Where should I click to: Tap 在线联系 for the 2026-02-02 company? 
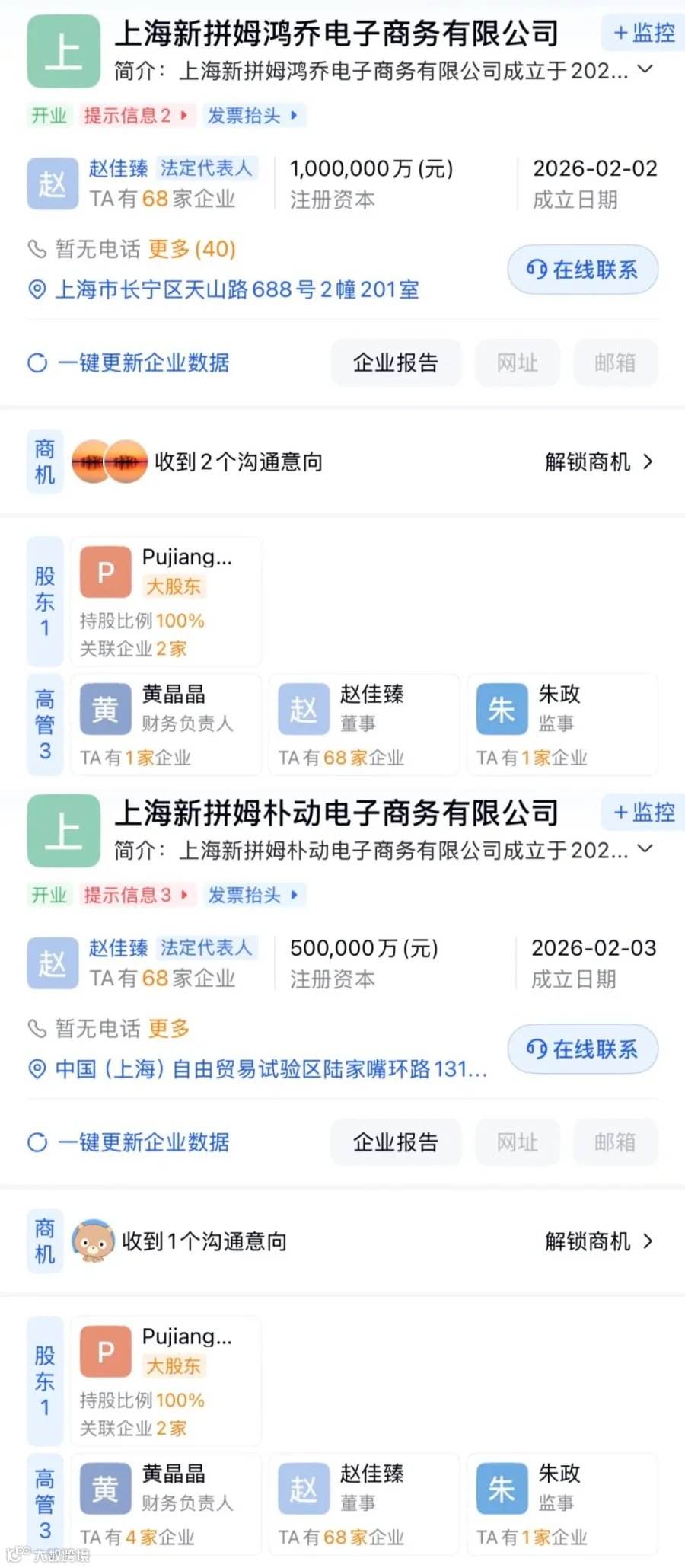[582, 270]
